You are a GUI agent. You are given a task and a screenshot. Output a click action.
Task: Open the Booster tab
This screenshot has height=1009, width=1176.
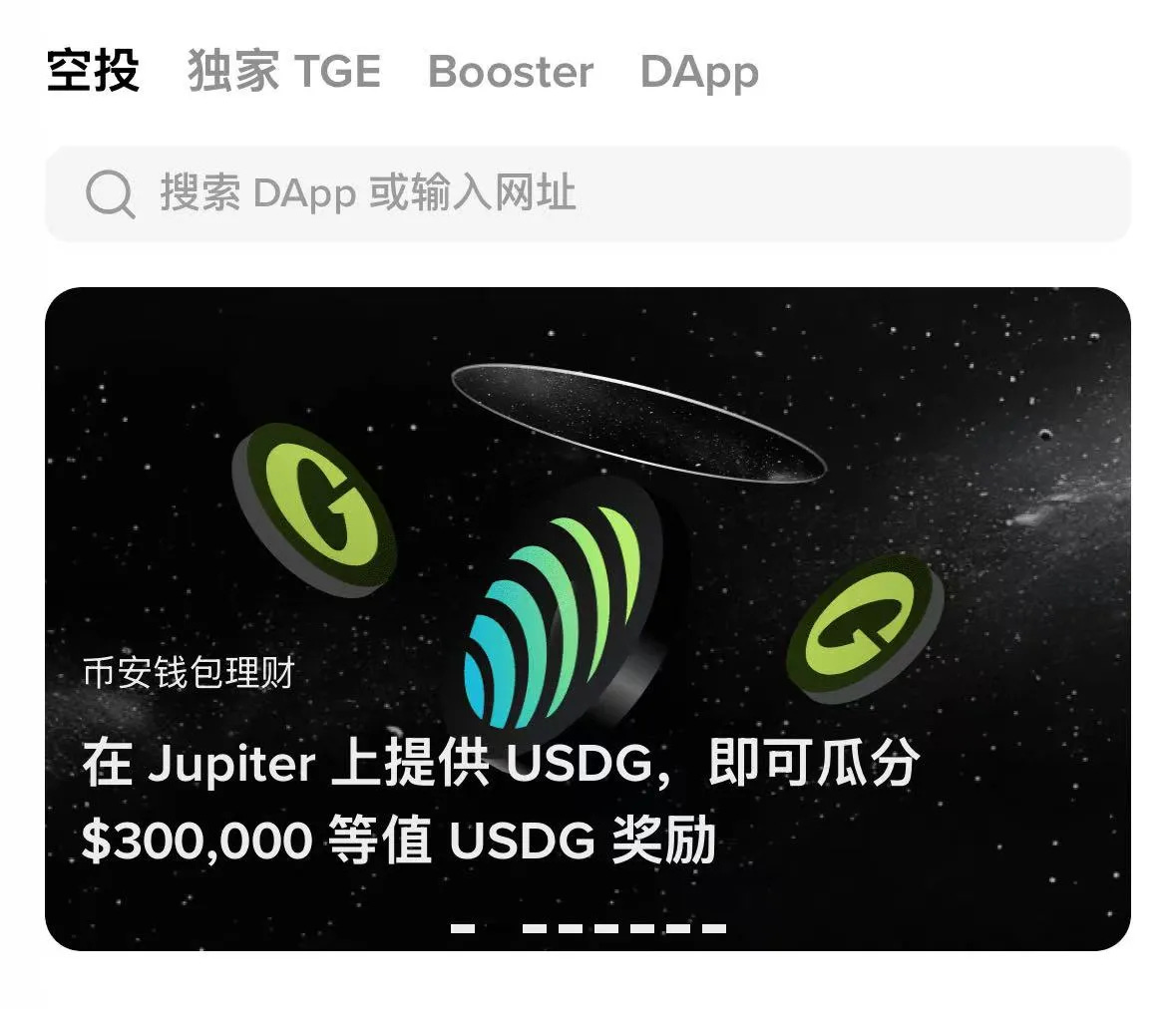511,72
